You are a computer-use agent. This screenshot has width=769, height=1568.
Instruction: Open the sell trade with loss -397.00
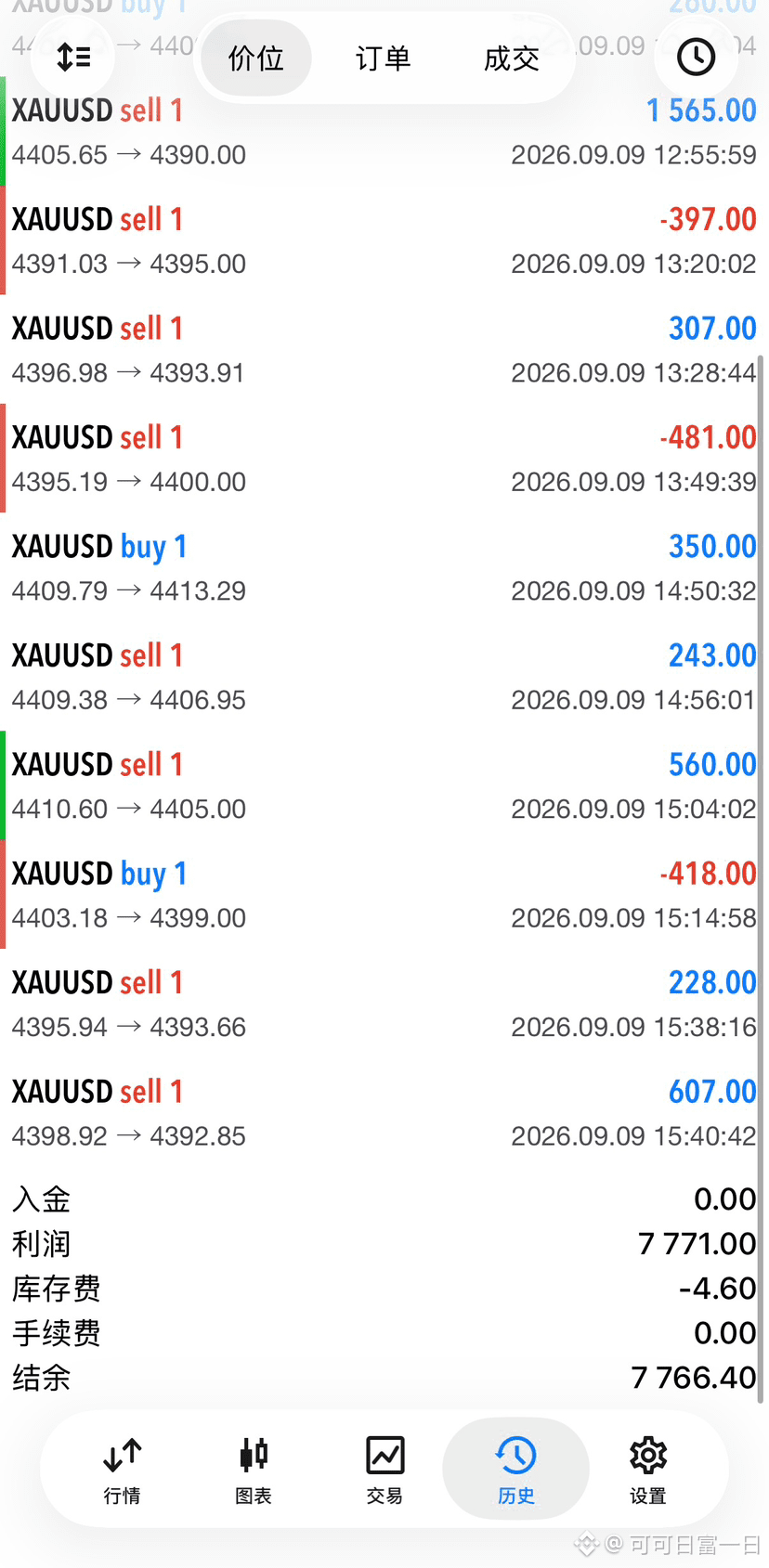click(384, 240)
